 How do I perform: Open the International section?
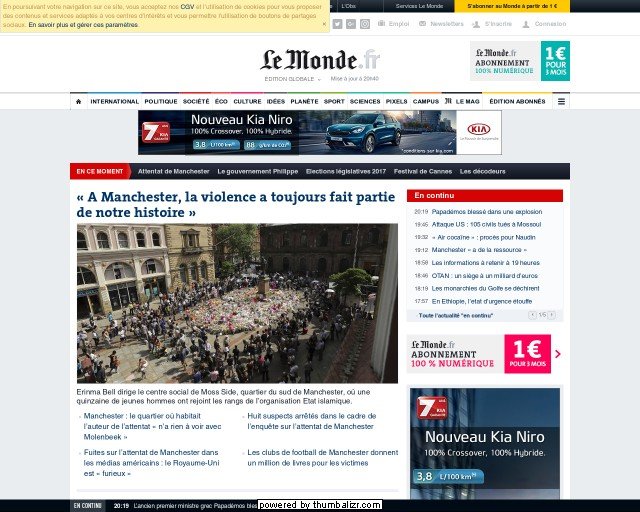tap(114, 101)
